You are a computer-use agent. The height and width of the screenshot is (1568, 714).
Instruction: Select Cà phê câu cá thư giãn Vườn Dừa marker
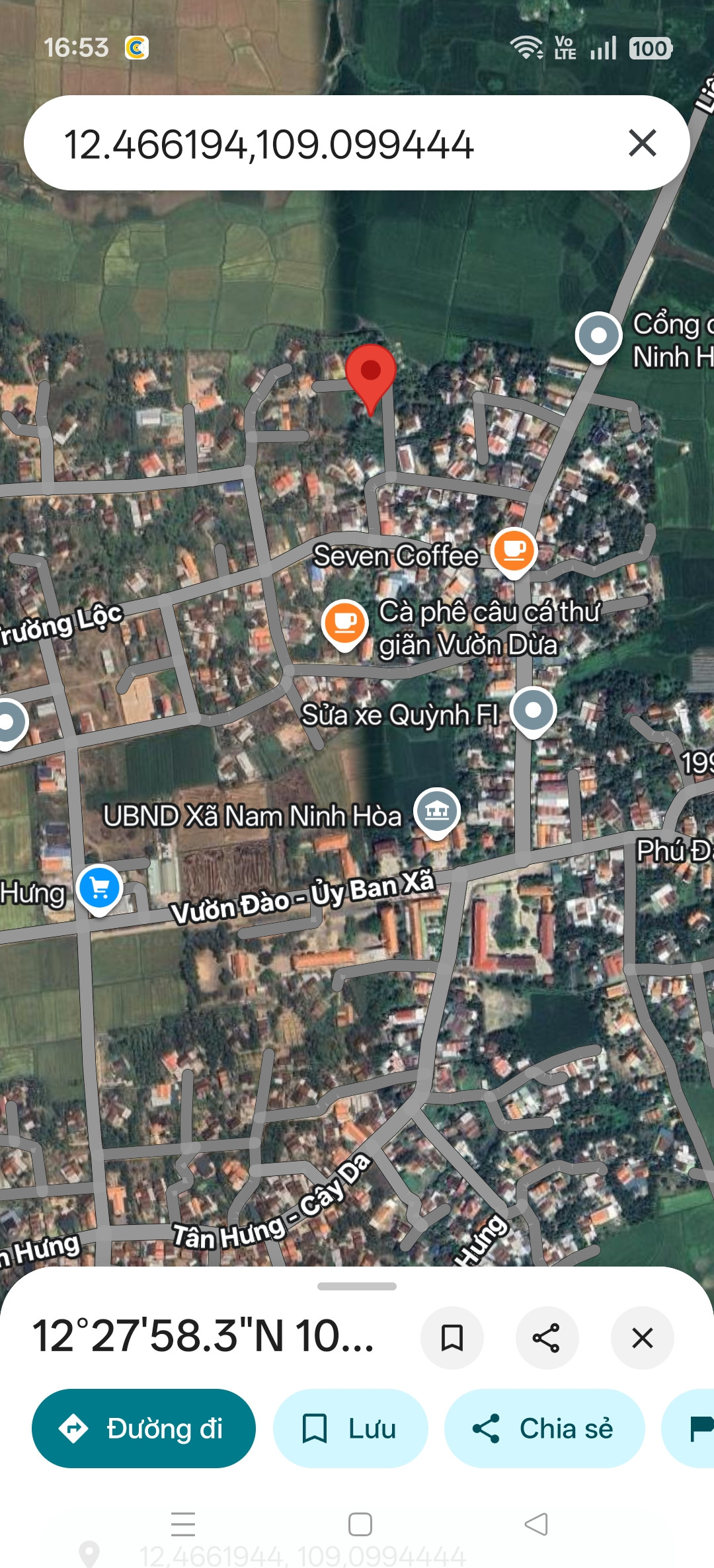tap(344, 623)
